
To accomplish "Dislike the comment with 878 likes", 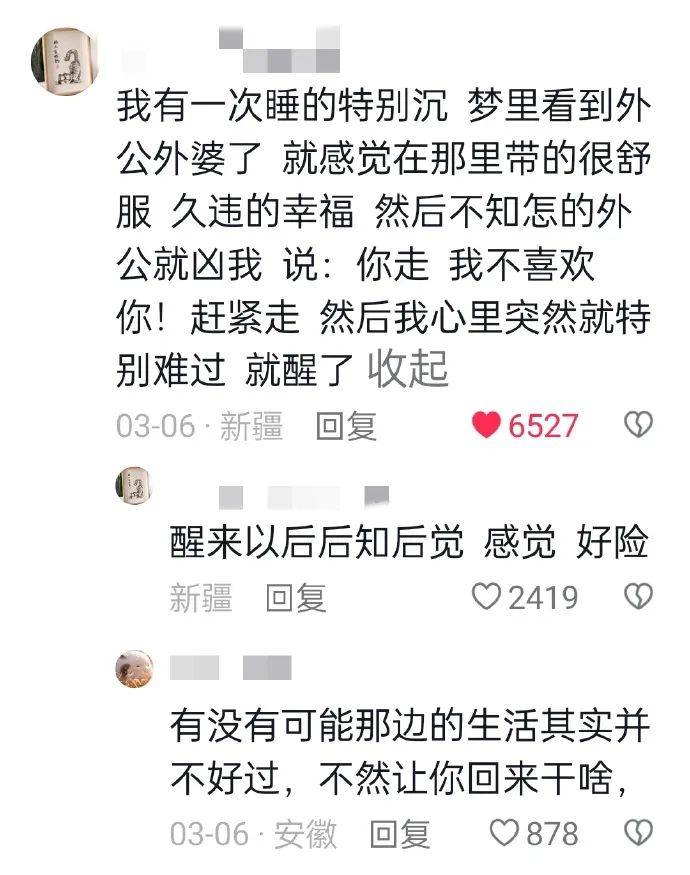I will coord(638,833).
